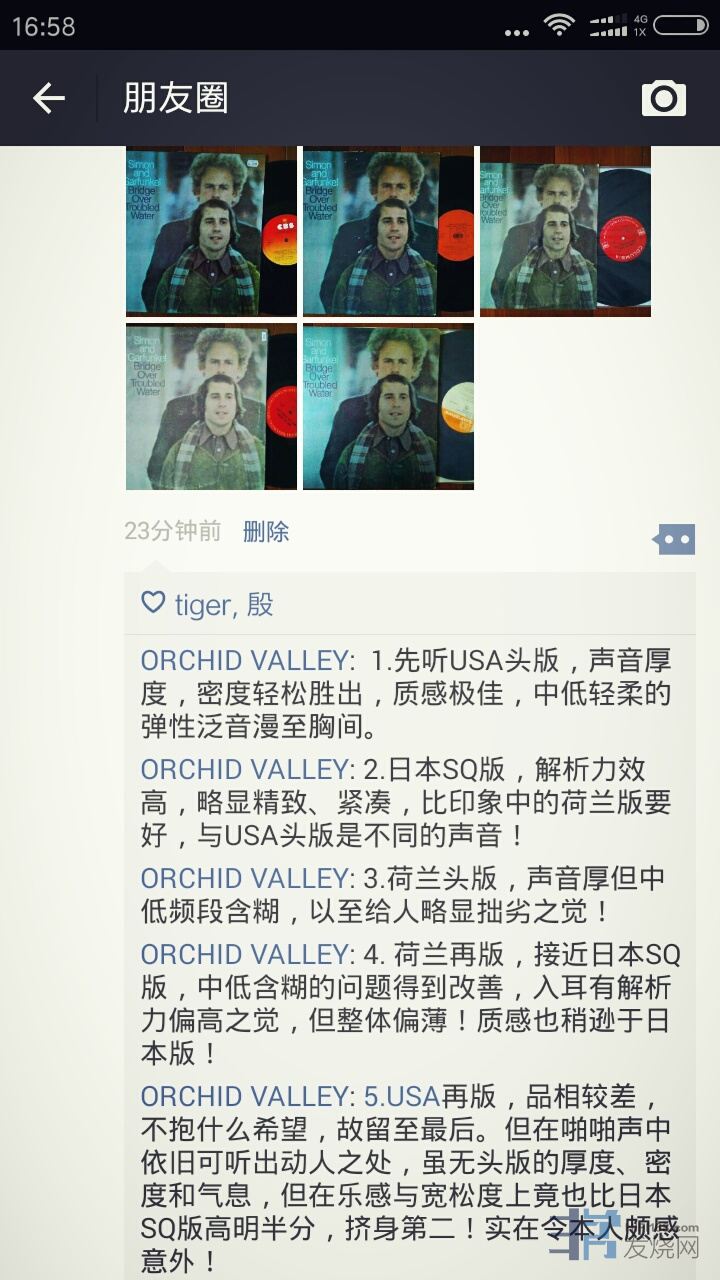Tap ORCHID VALLEY's name on the 日本SQ版 comment

(x=245, y=770)
